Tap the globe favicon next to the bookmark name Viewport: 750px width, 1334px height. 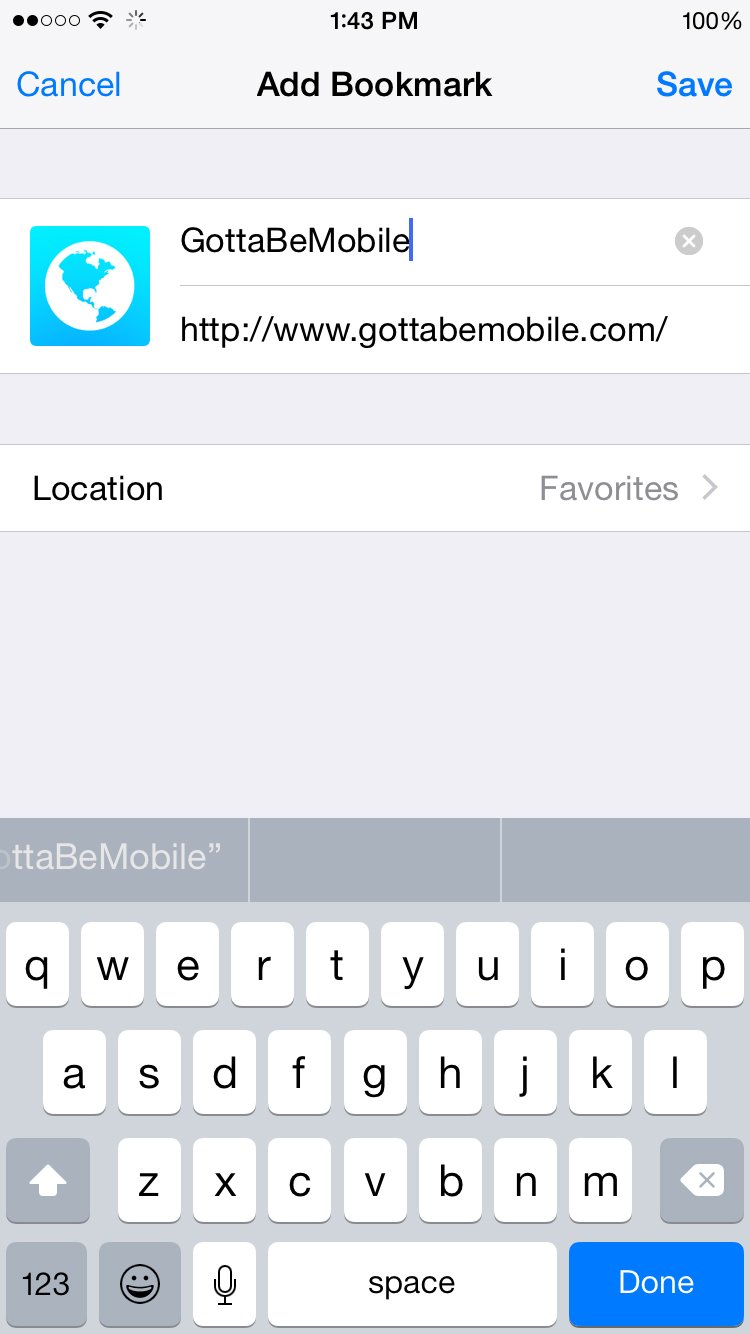[90, 285]
